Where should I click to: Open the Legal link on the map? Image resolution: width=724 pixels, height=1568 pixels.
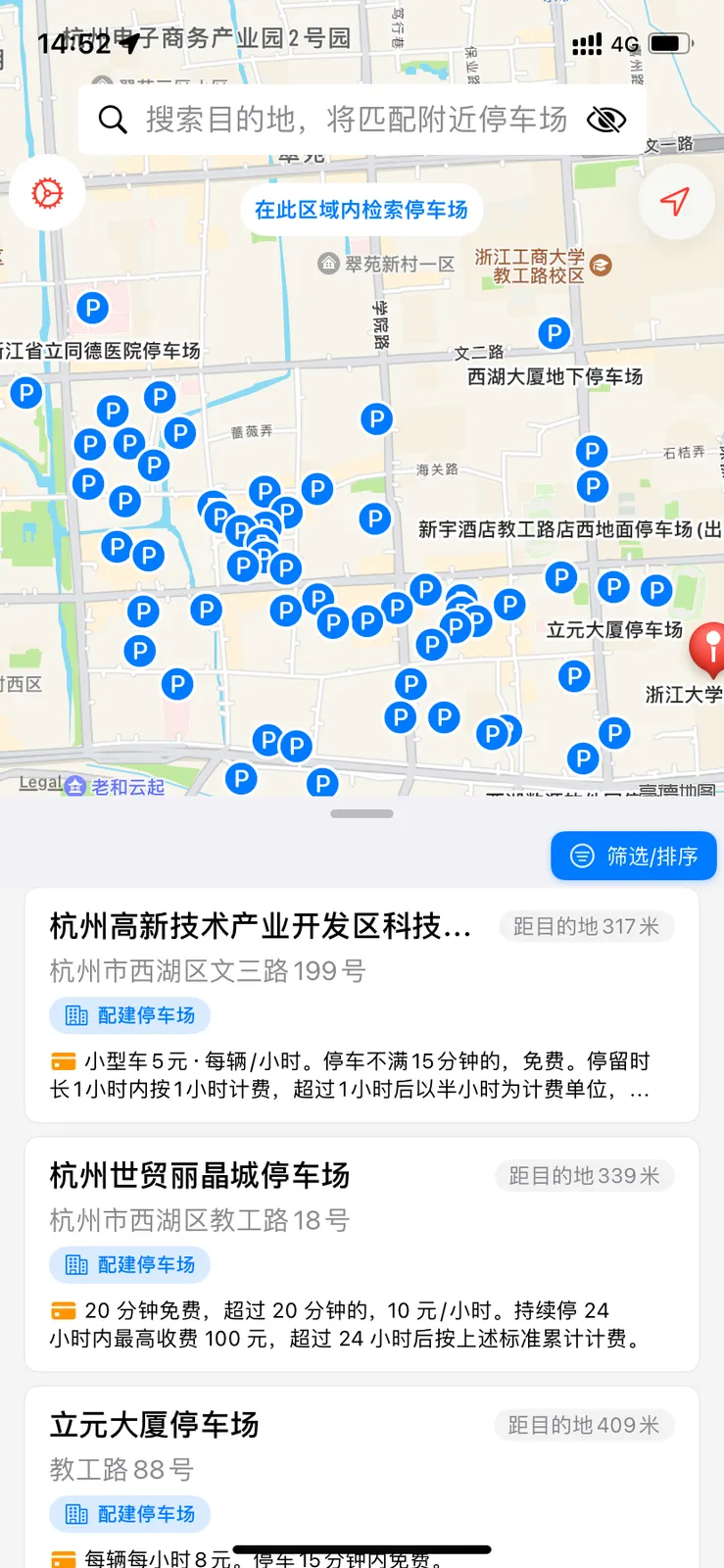[40, 782]
